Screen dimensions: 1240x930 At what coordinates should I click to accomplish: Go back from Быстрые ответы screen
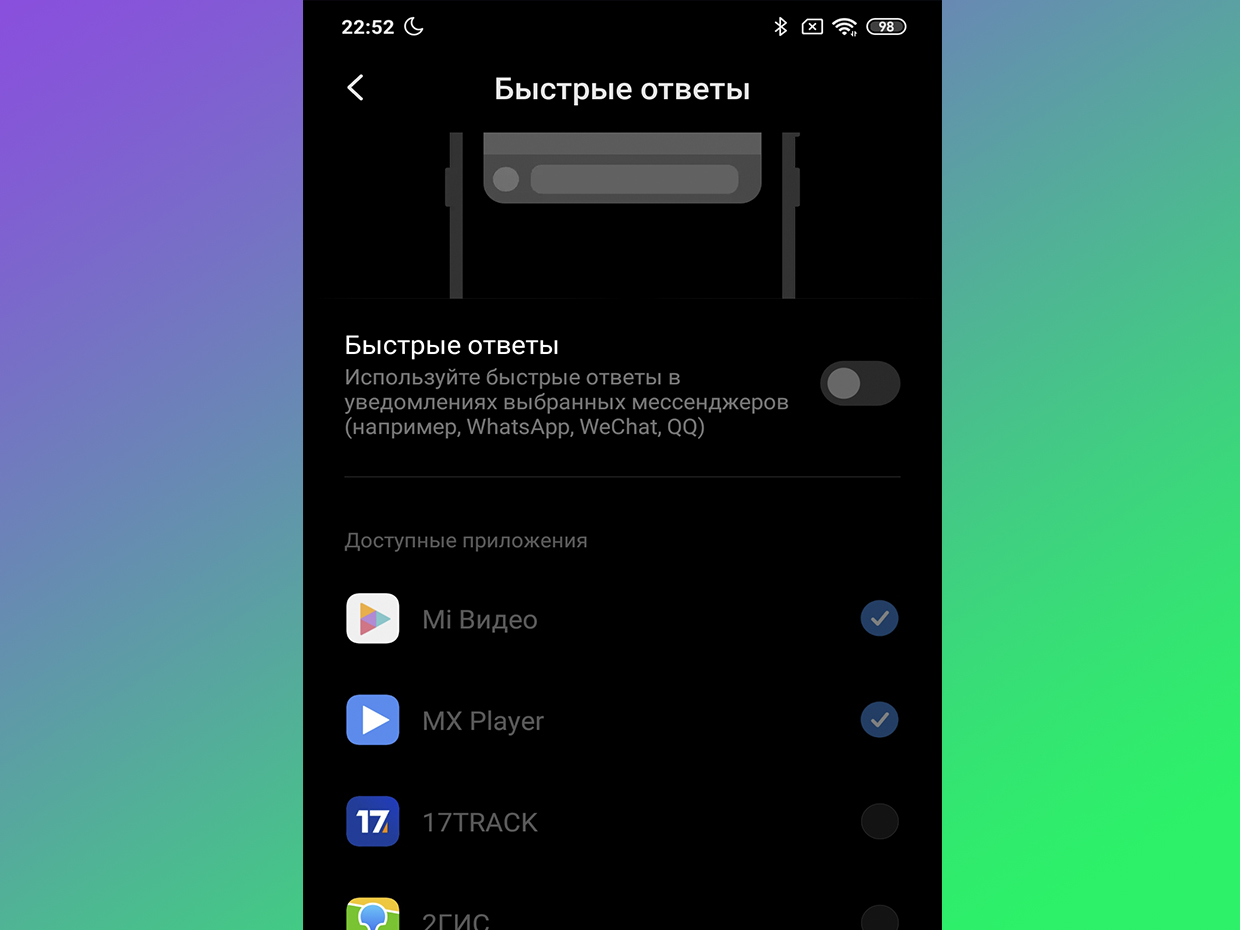coord(355,88)
